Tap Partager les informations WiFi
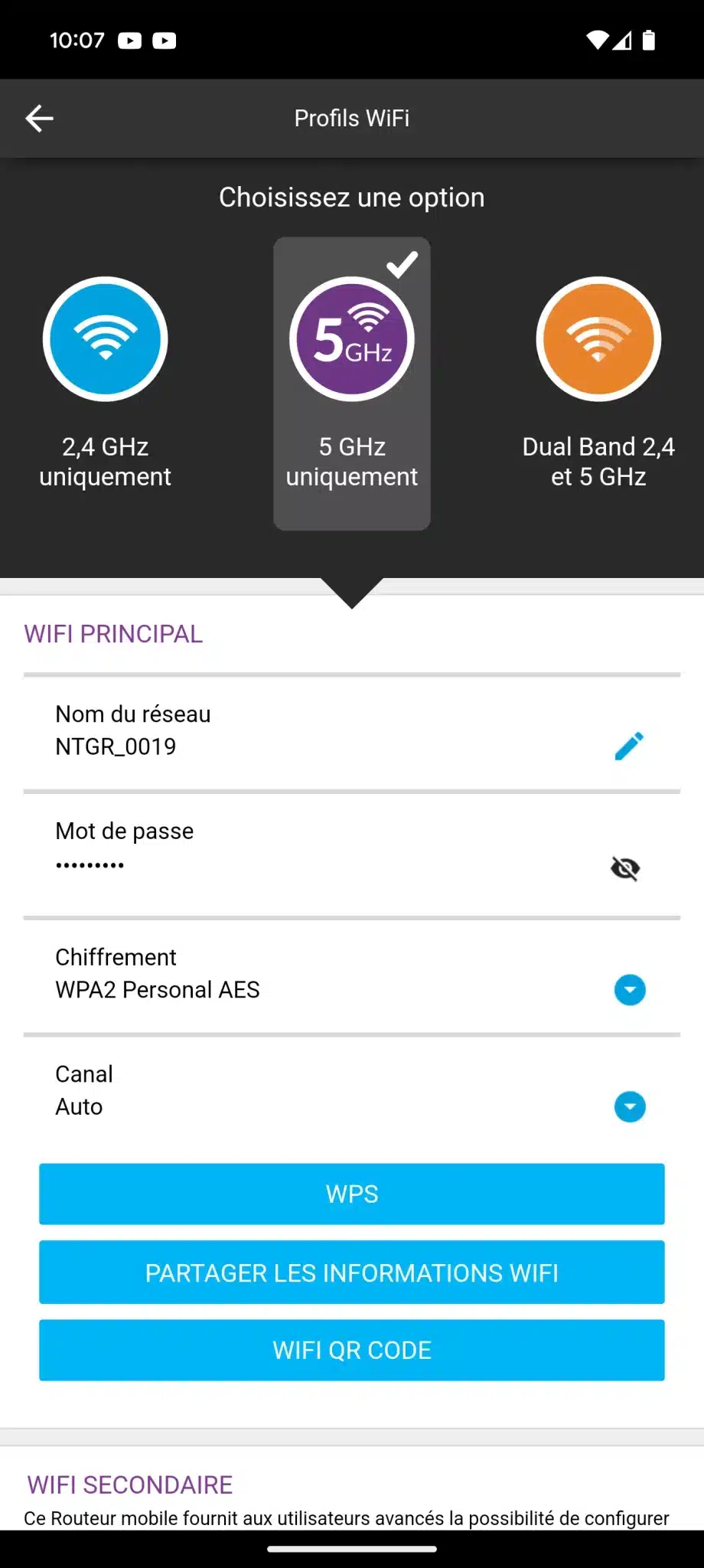 click(x=352, y=1272)
